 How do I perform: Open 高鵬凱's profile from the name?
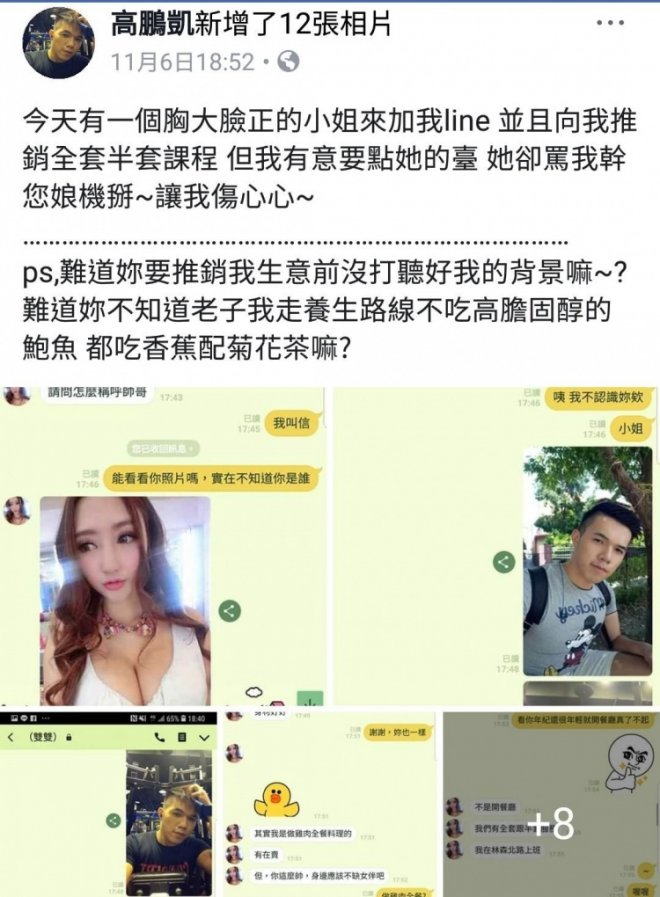click(156, 24)
